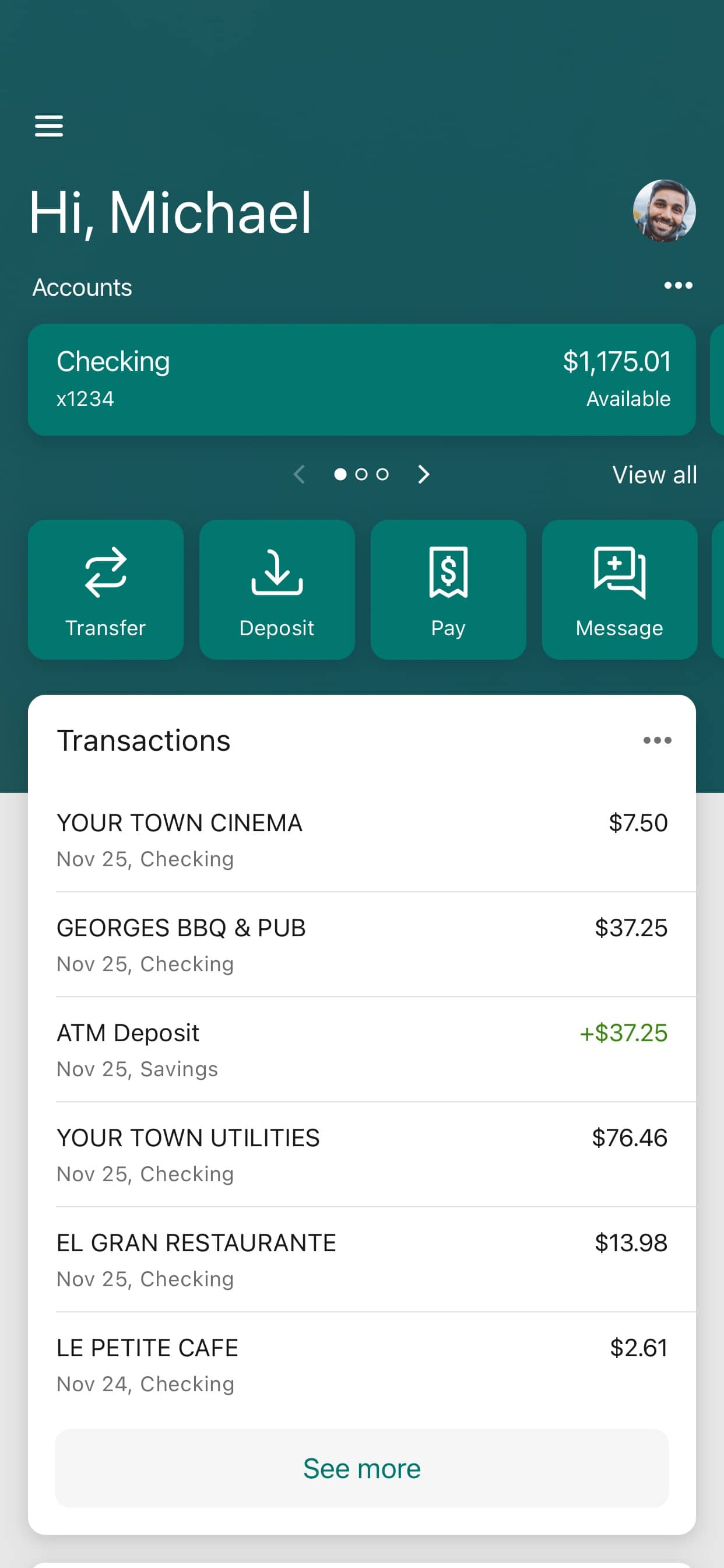
Task: Open the Checking account card
Action: point(362,379)
